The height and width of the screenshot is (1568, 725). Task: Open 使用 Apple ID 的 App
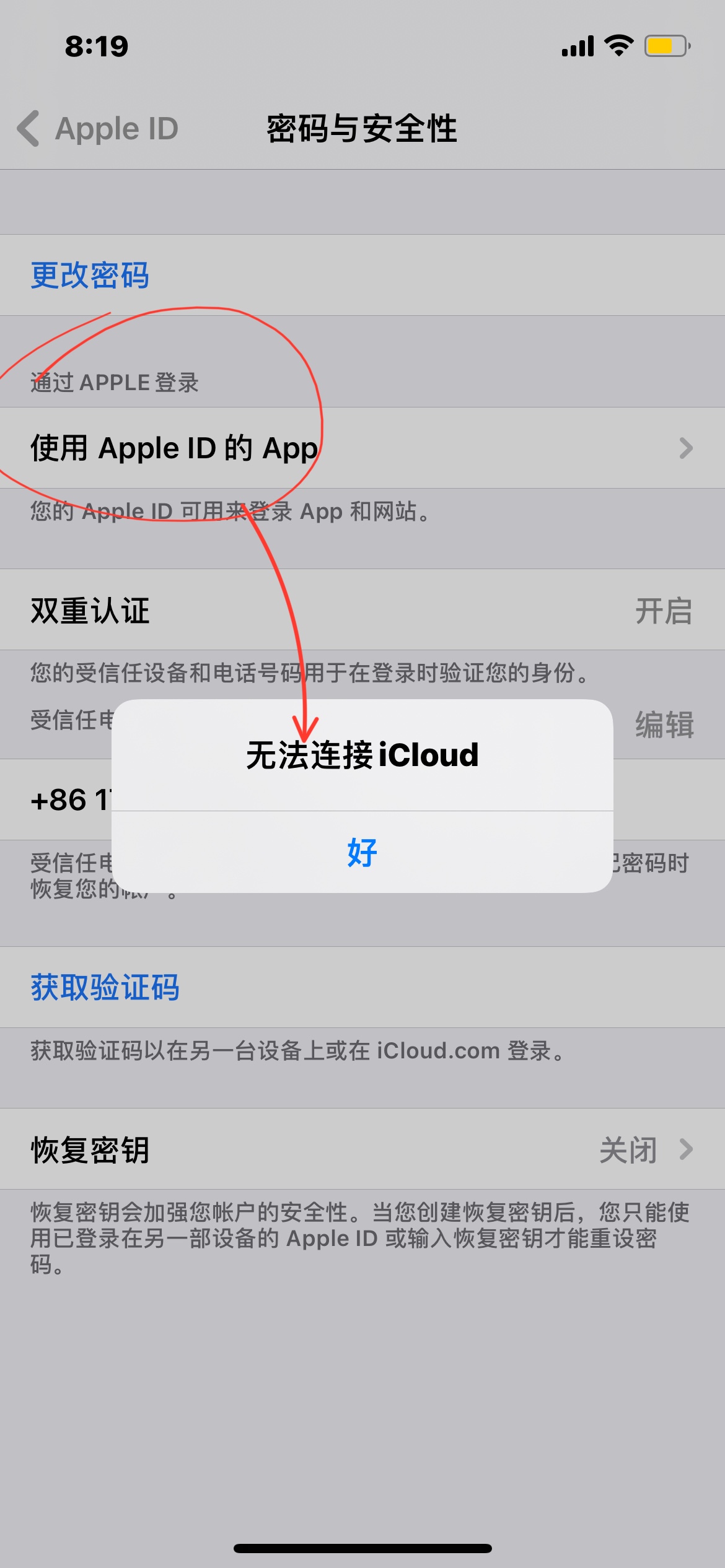click(362, 448)
